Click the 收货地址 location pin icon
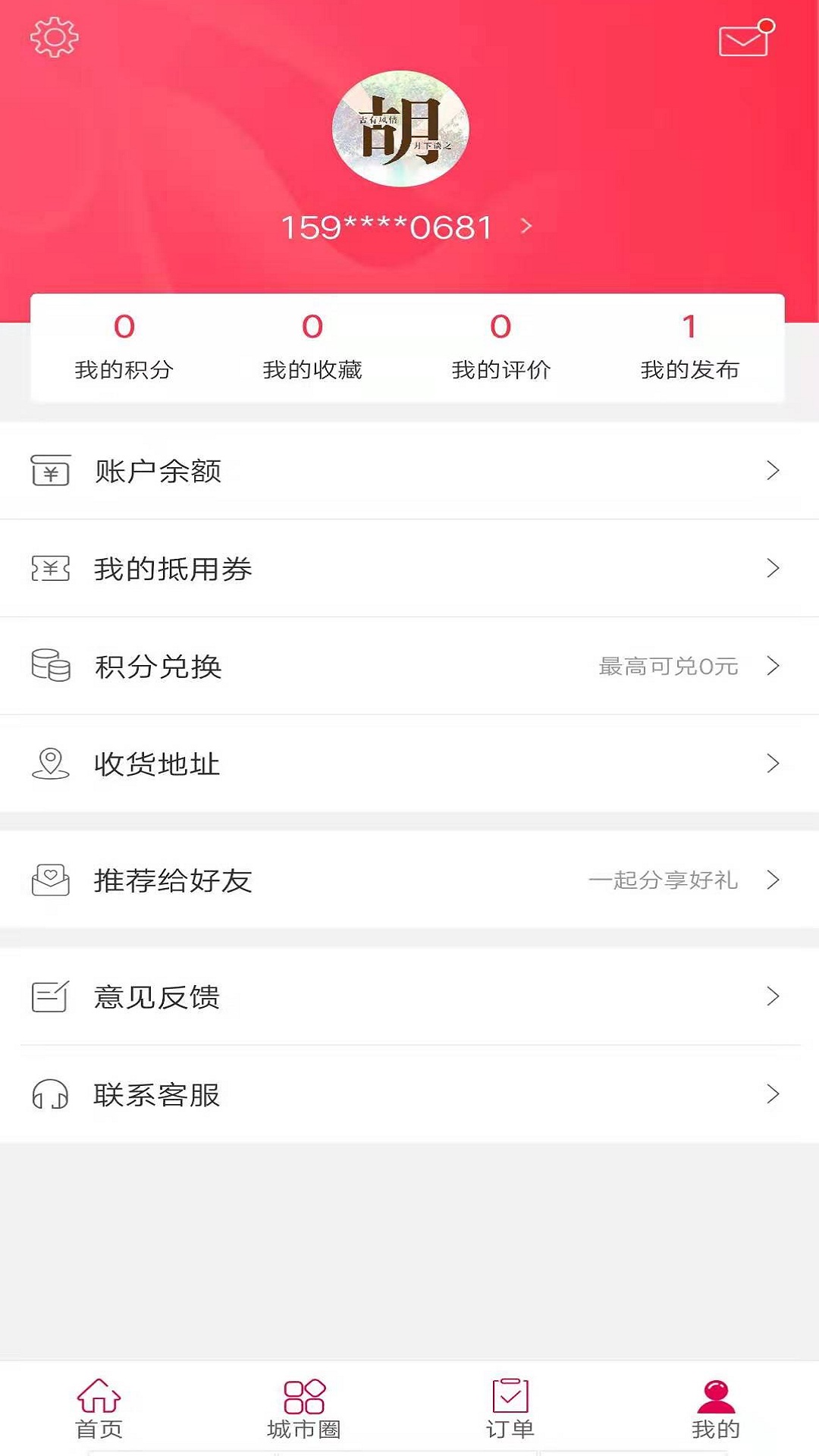819x1456 pixels. point(50,764)
